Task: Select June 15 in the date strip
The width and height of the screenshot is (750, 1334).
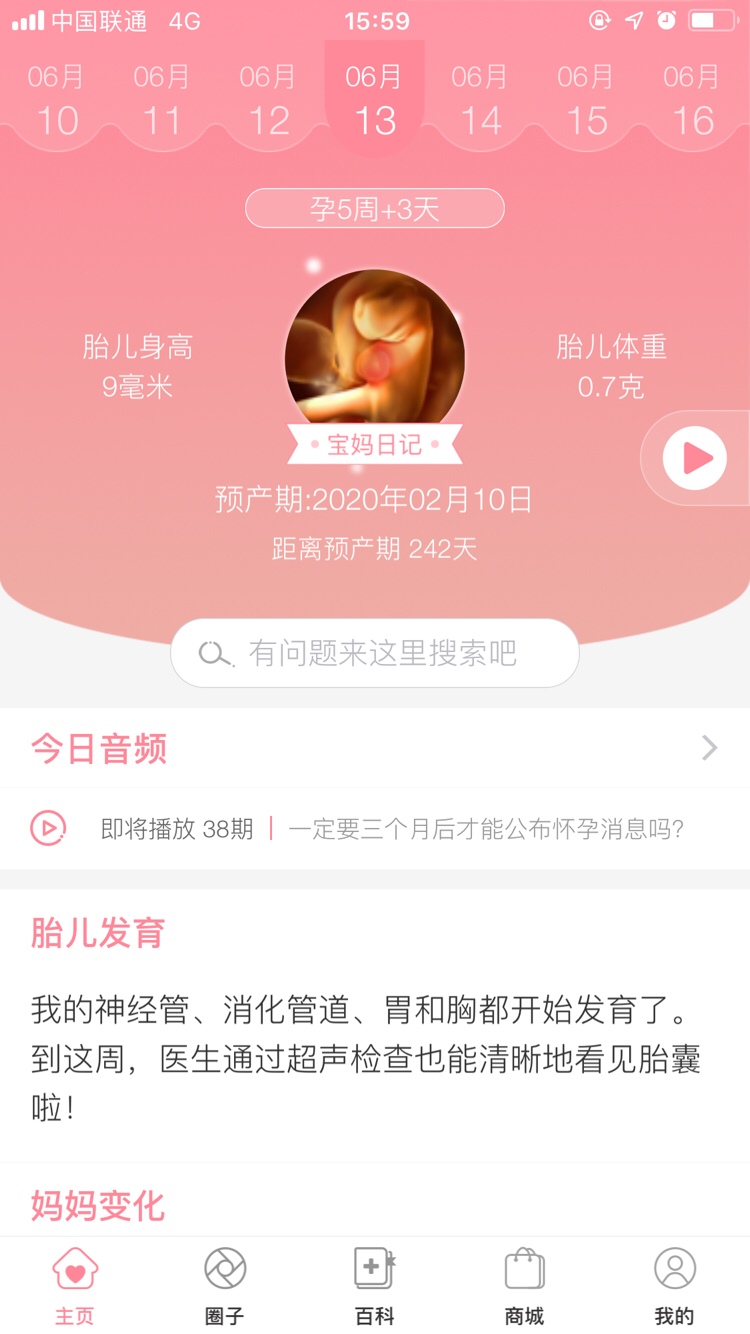Action: [x=586, y=102]
